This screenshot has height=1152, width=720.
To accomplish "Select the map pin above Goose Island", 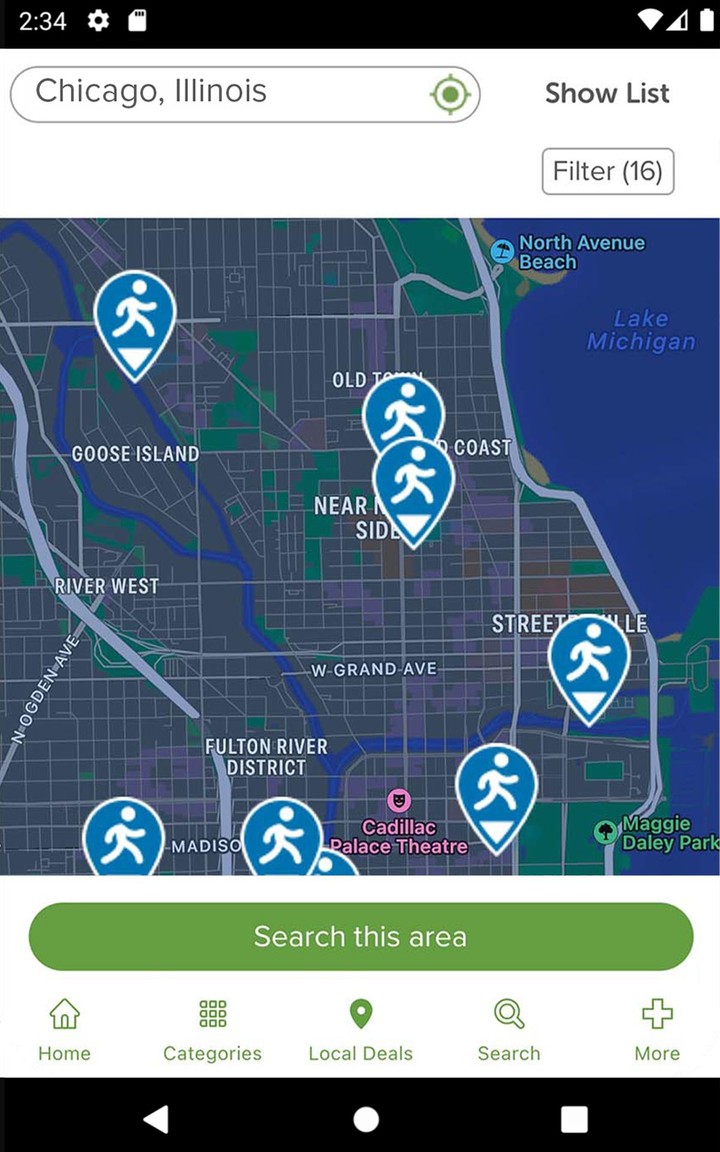I will [134, 318].
